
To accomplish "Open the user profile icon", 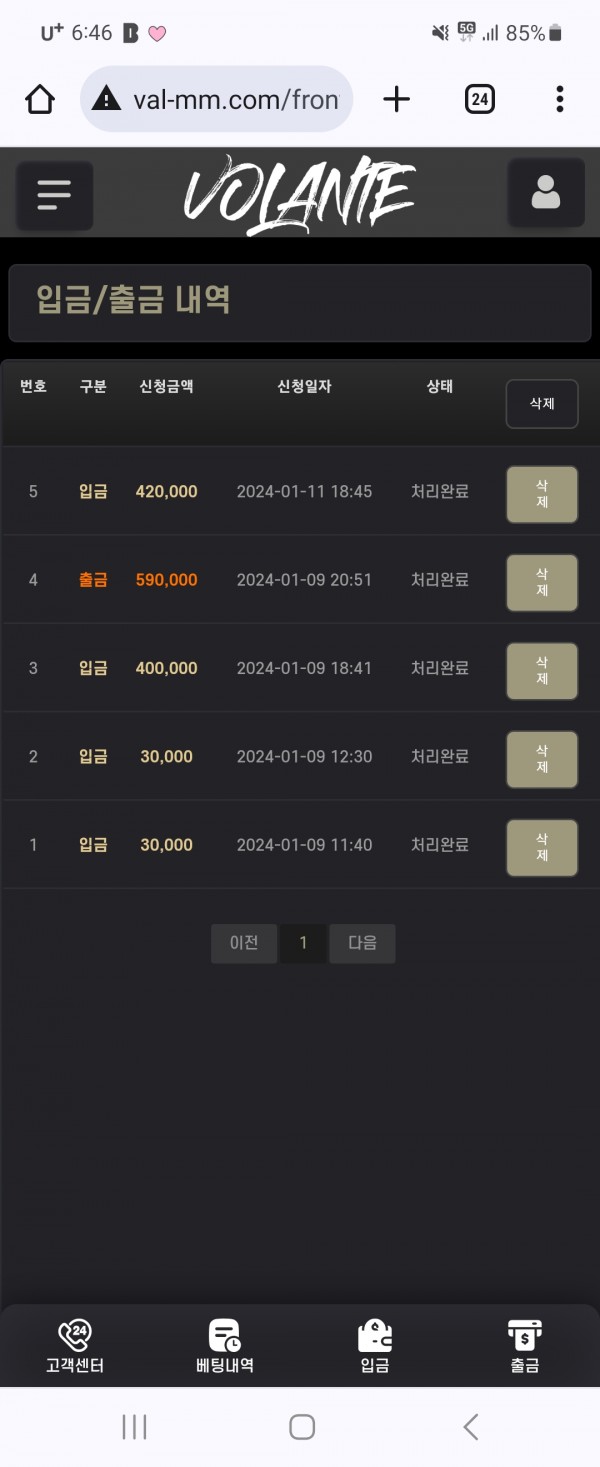I will [x=545, y=192].
